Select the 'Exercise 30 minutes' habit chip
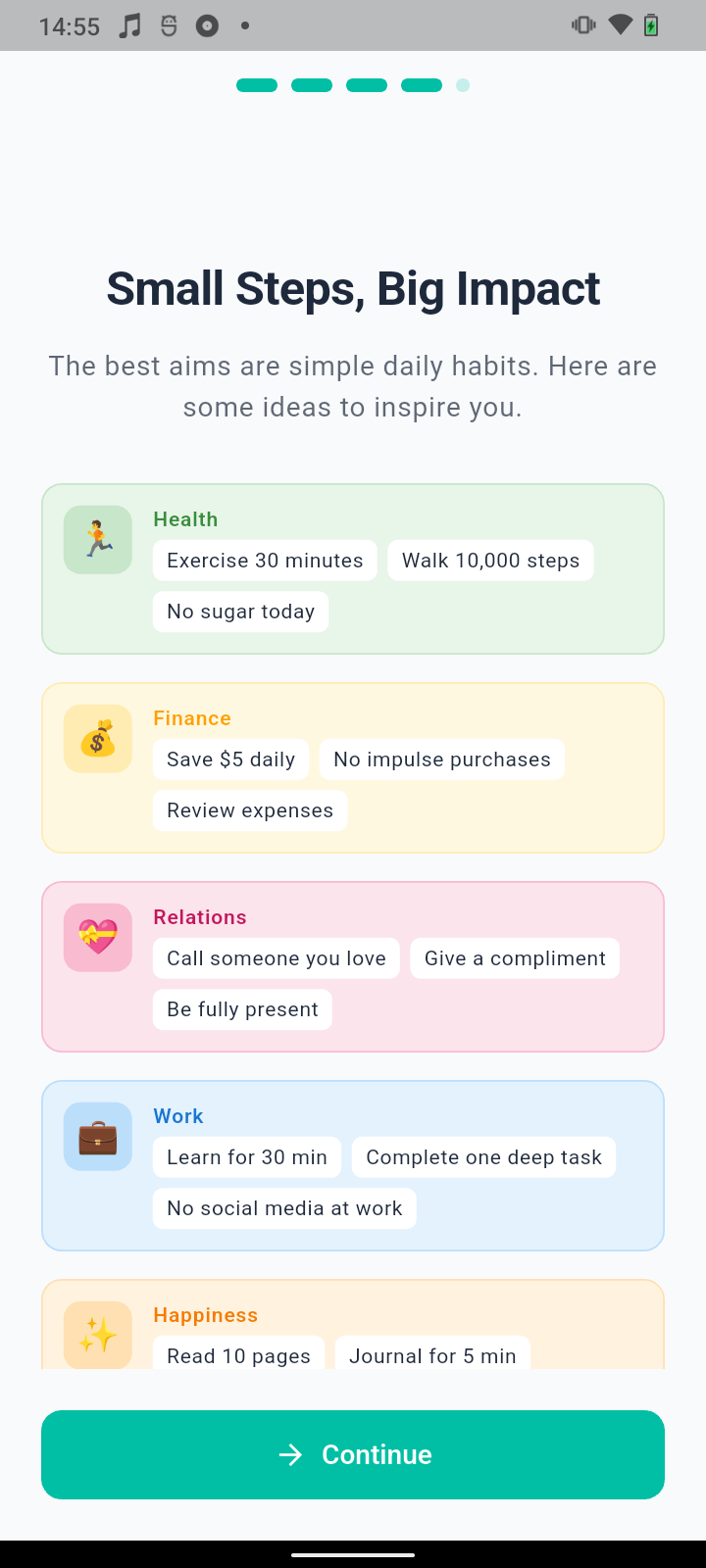 [265, 560]
